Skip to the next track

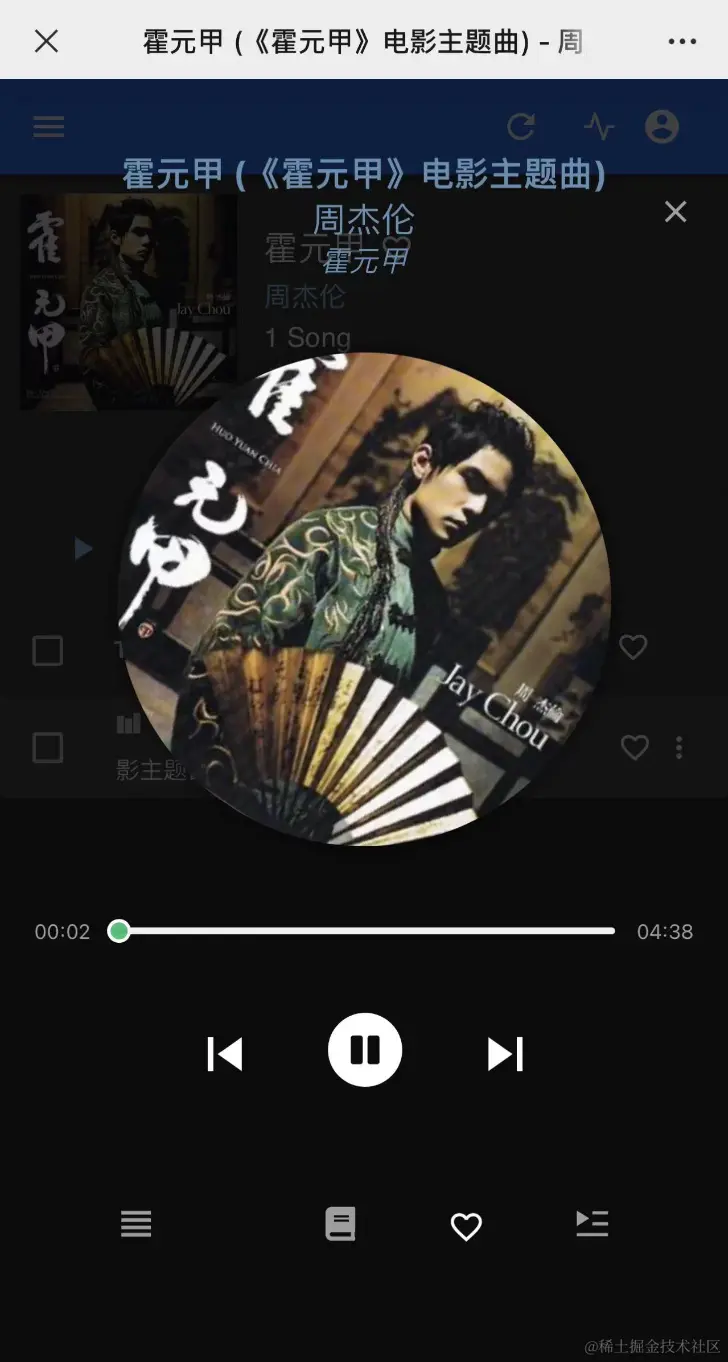click(505, 1054)
